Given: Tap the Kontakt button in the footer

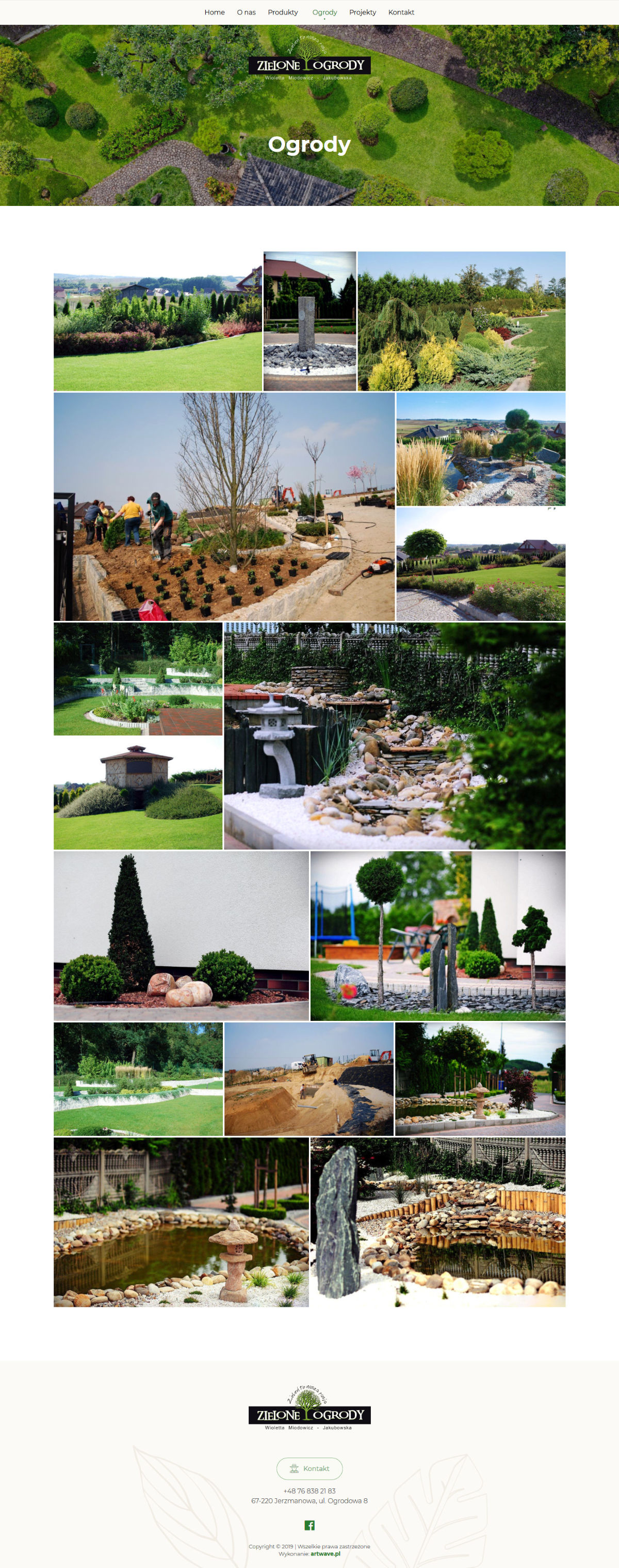Looking at the screenshot, I should 309,1468.
